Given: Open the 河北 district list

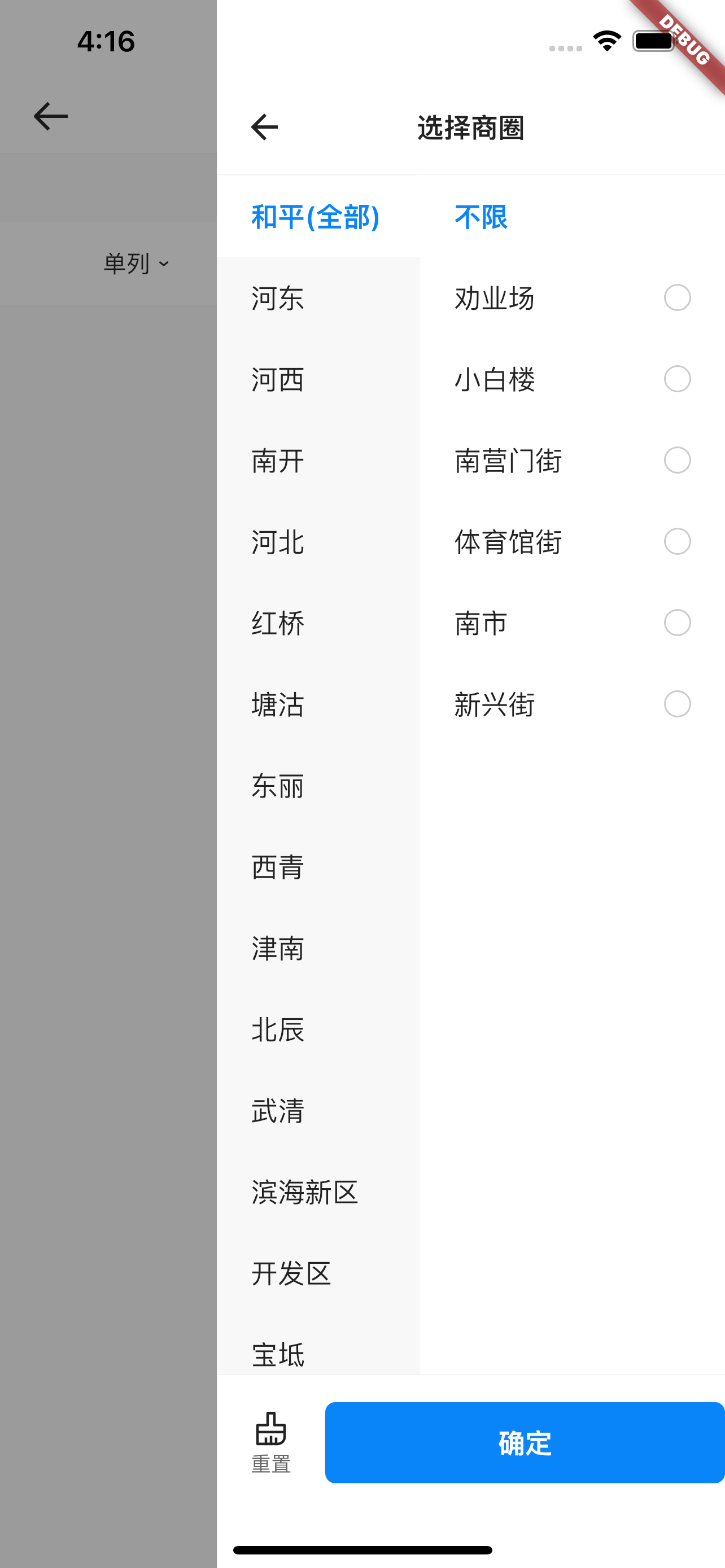Looking at the screenshot, I should (x=278, y=542).
